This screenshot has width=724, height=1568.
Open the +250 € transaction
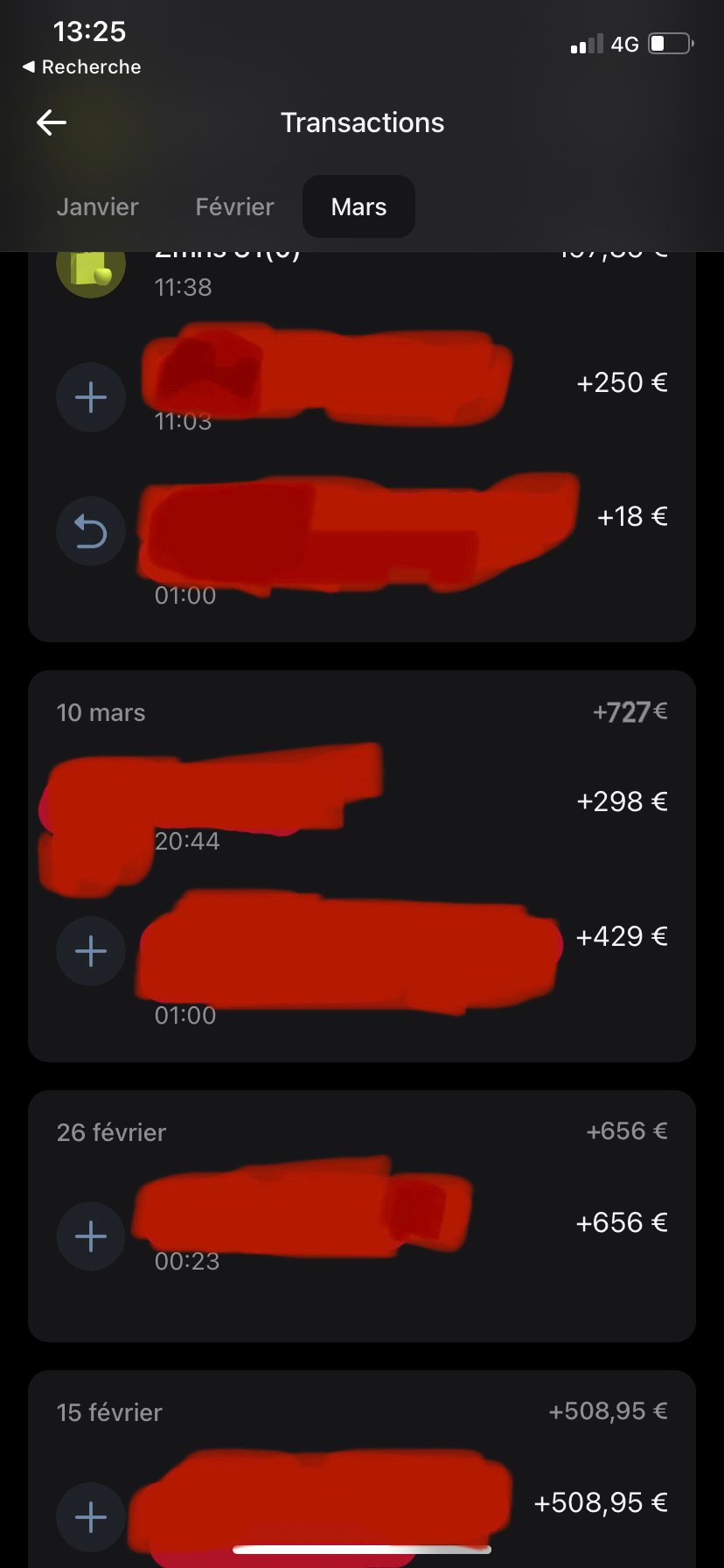pyautogui.click(x=362, y=395)
